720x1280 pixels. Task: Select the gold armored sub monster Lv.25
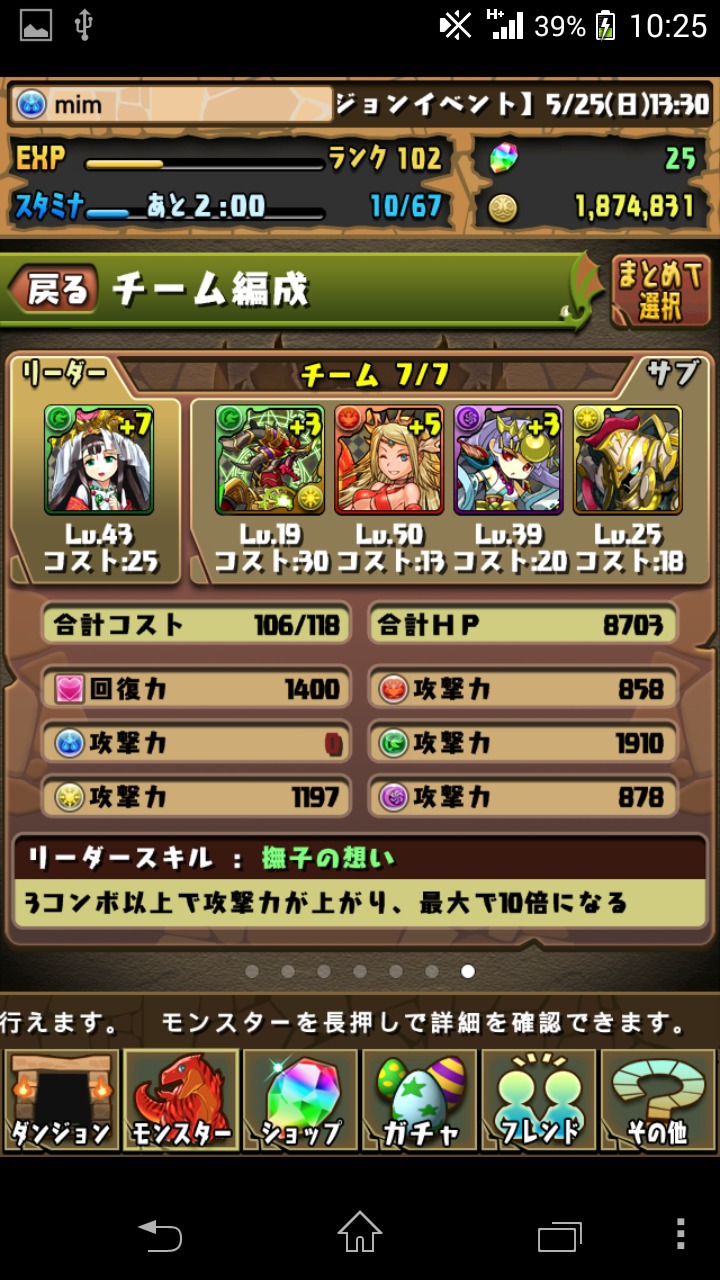click(x=628, y=460)
